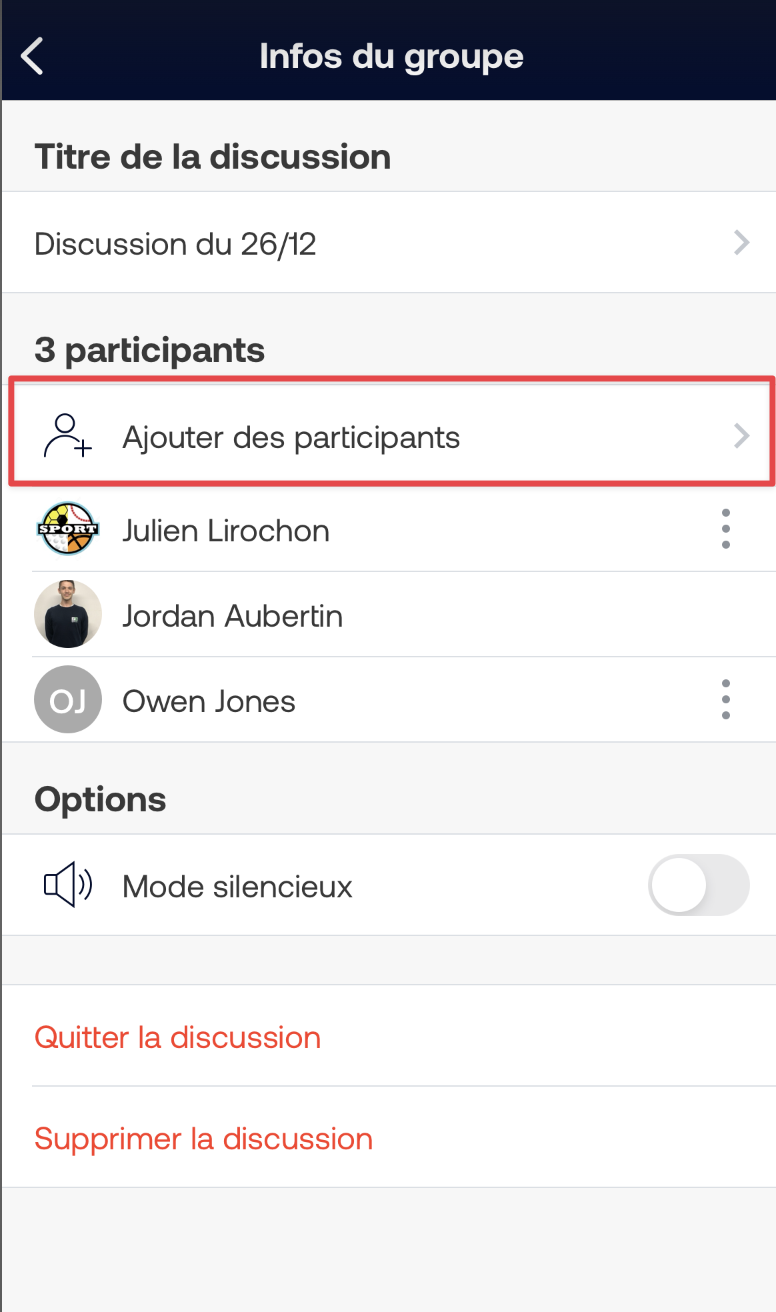Go back with the top-left arrow
The width and height of the screenshot is (776, 1312).
(x=32, y=56)
